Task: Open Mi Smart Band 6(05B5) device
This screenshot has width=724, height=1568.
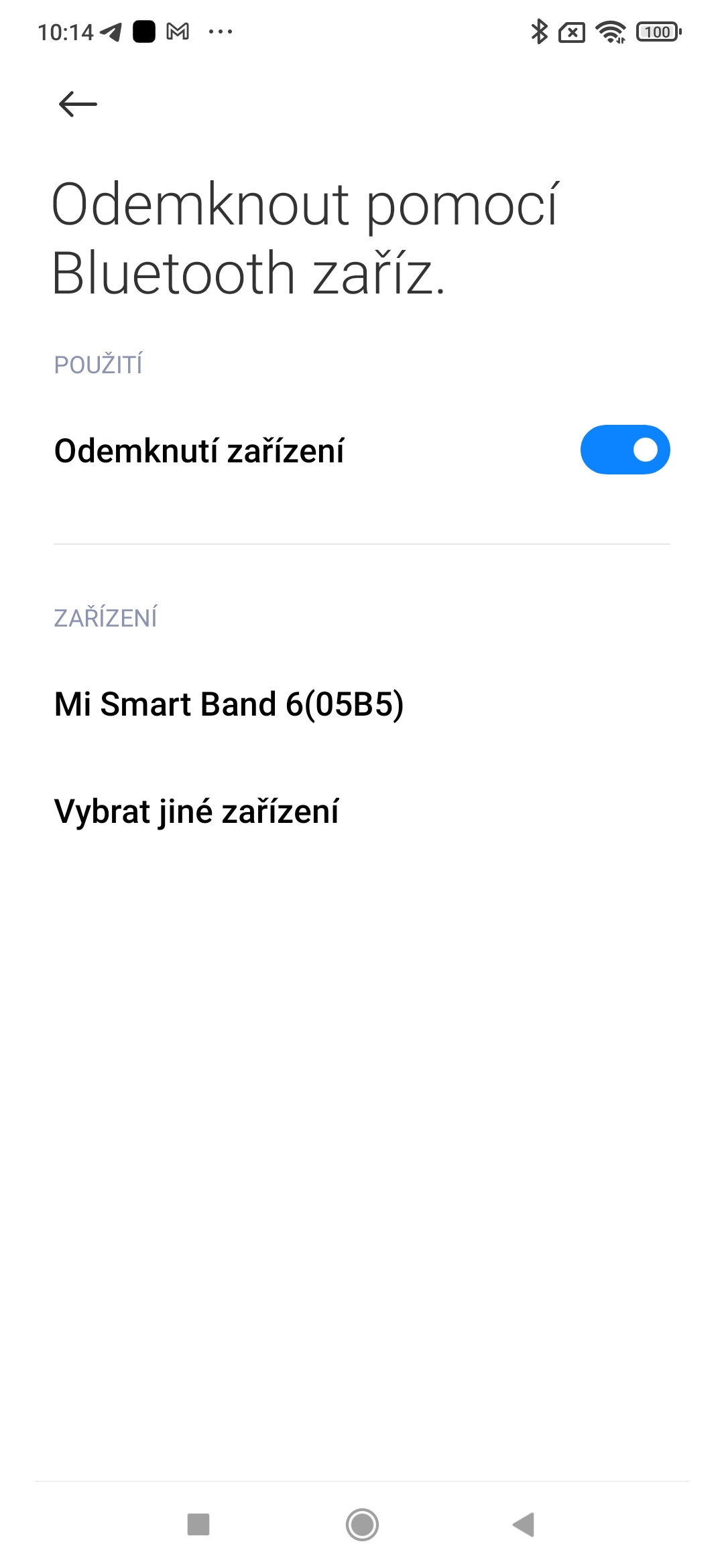Action: pos(229,704)
